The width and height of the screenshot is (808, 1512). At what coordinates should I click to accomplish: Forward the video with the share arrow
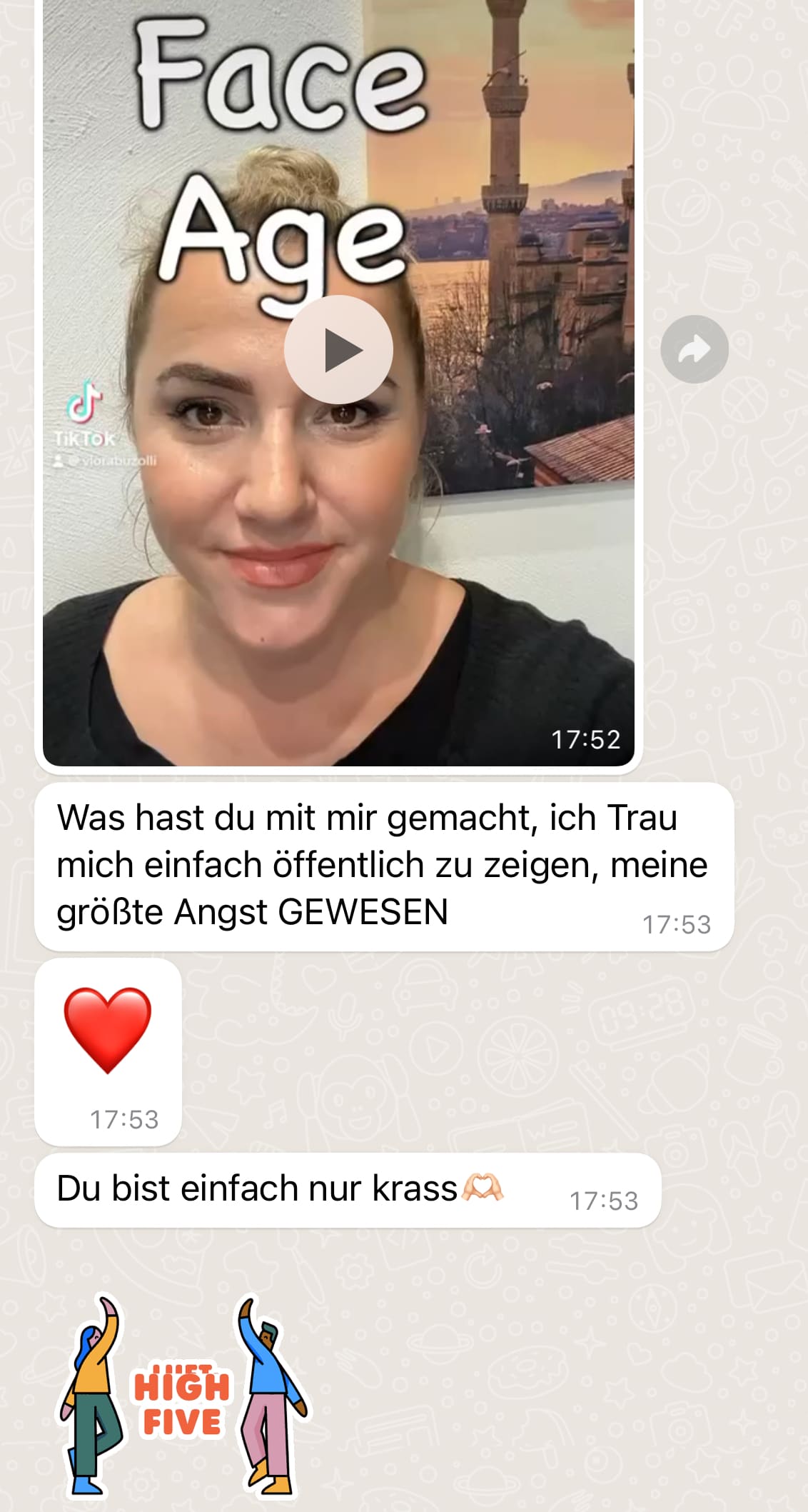pos(695,349)
